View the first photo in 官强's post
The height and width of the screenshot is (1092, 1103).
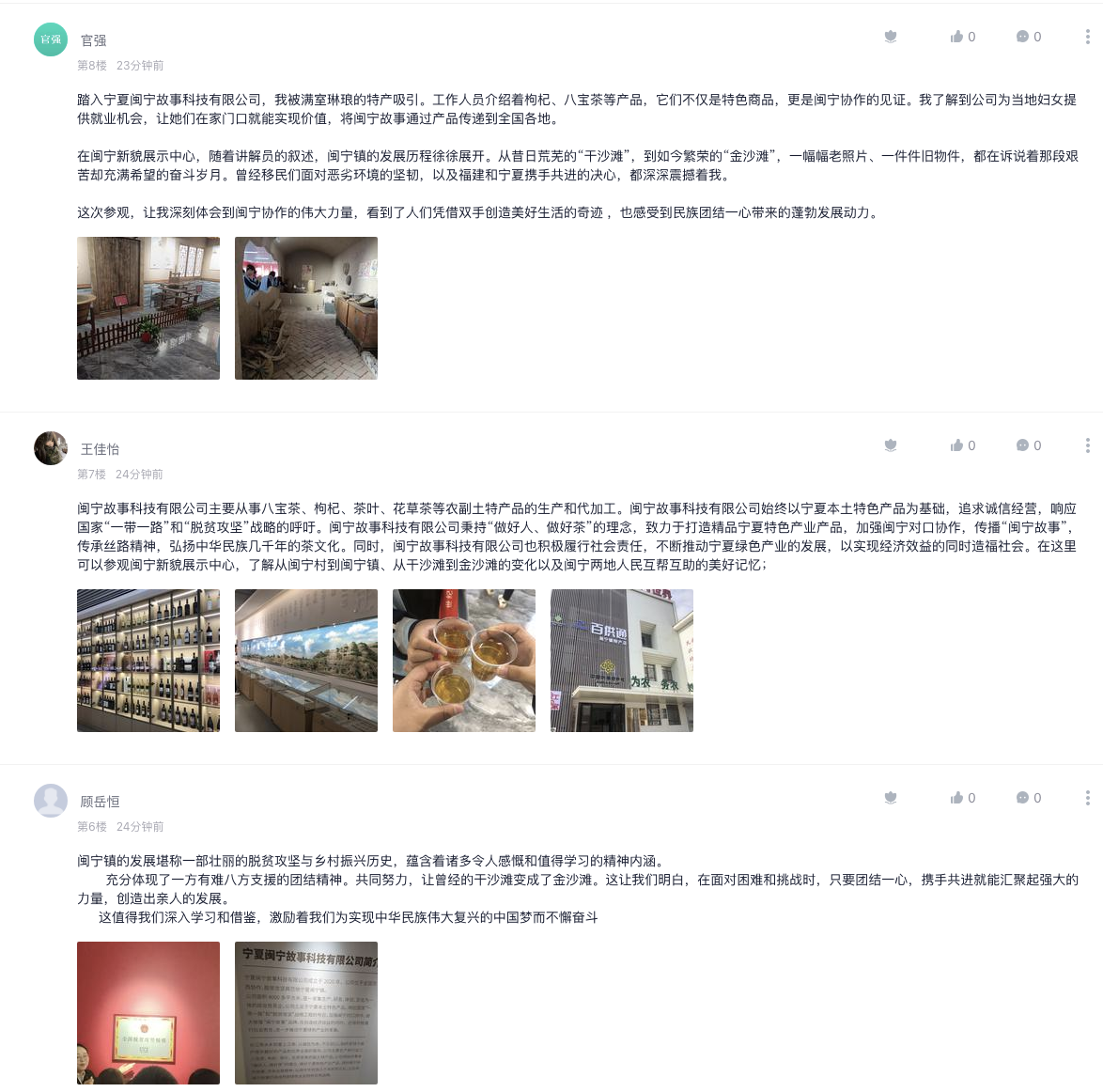(x=148, y=308)
